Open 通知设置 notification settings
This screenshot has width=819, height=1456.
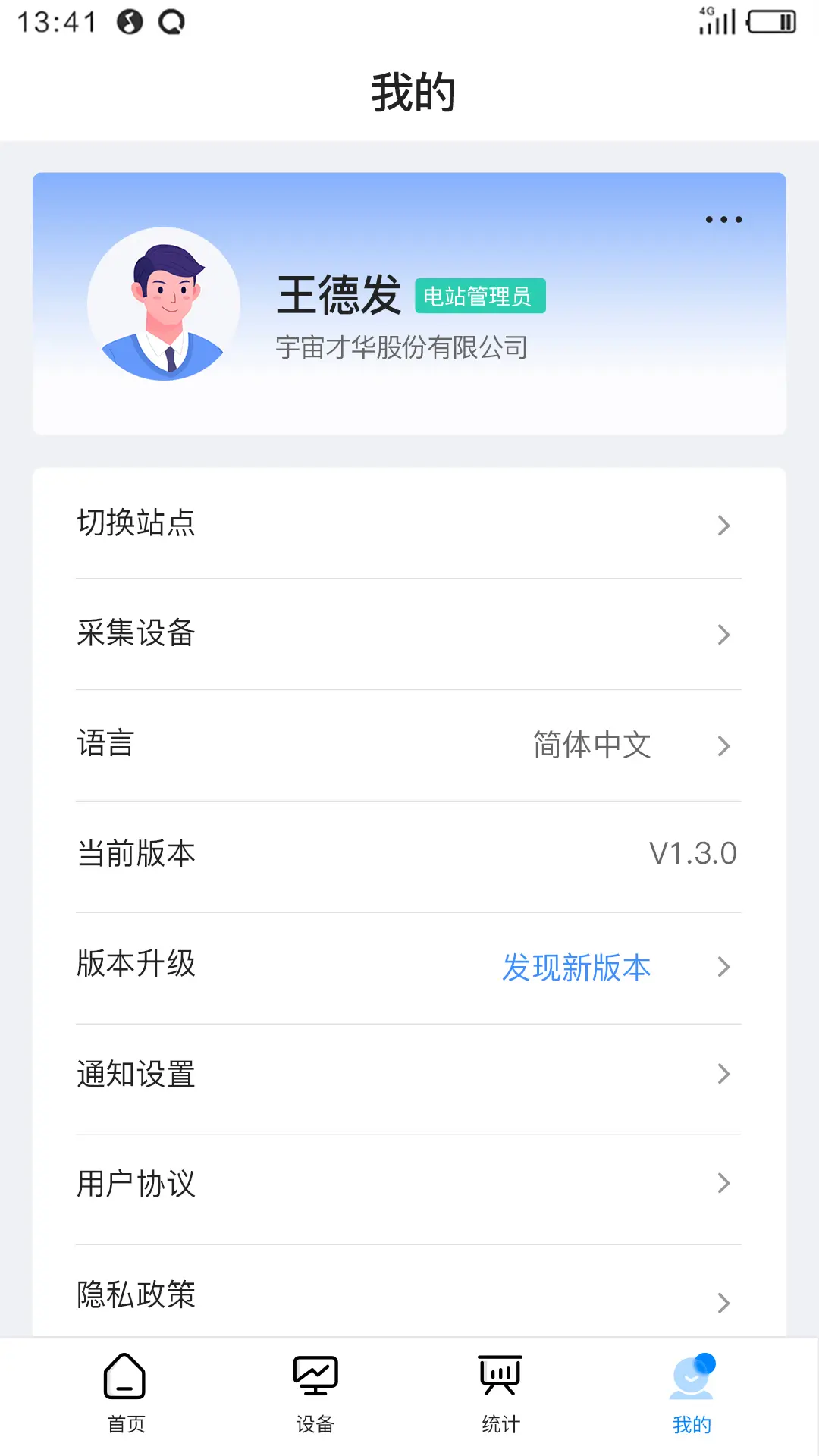pos(408,1075)
